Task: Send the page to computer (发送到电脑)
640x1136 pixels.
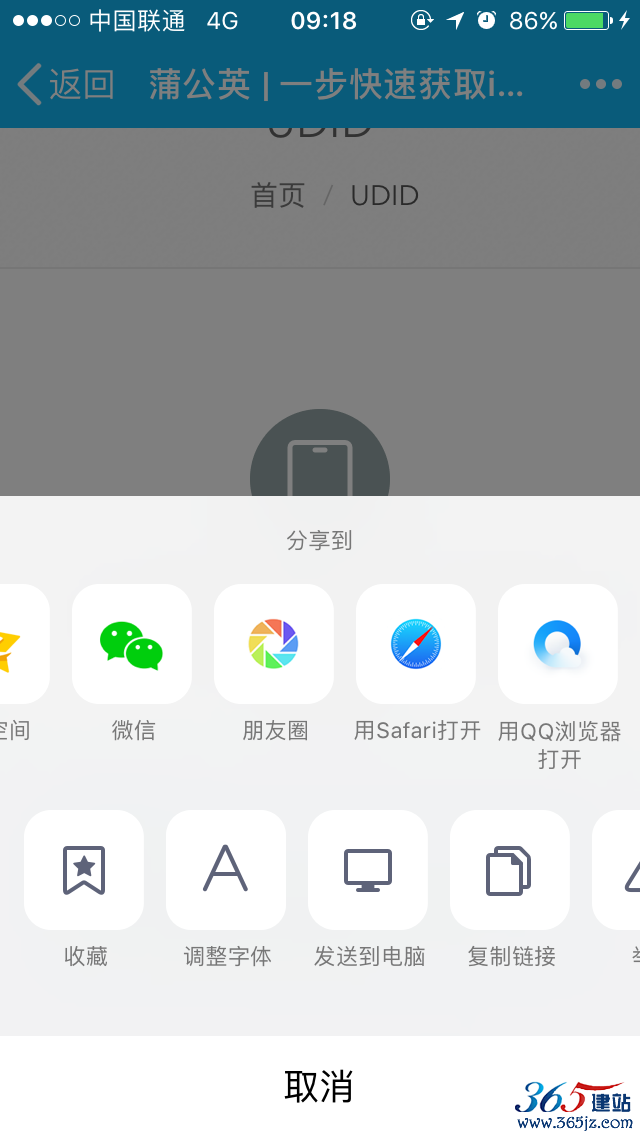Action: pos(368,870)
